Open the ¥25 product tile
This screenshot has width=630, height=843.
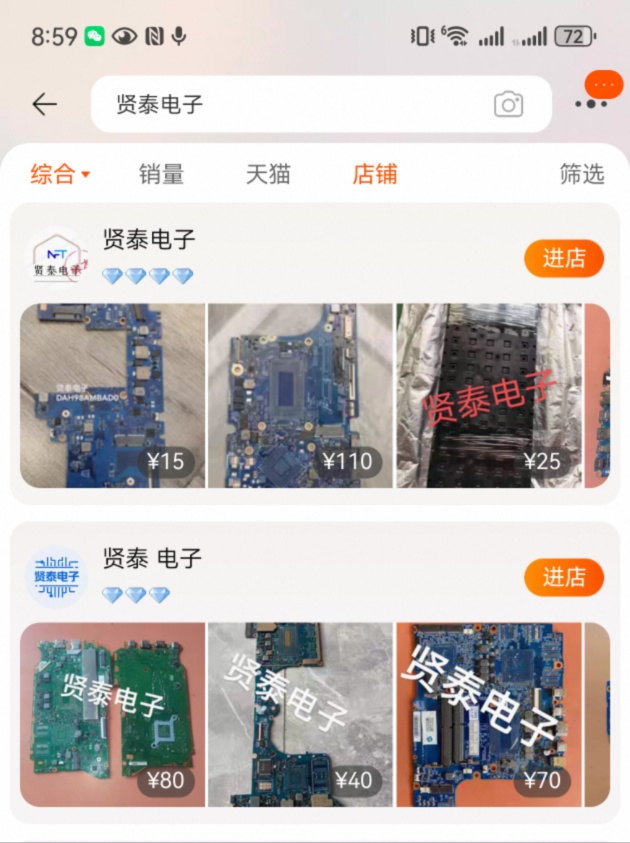(x=488, y=396)
